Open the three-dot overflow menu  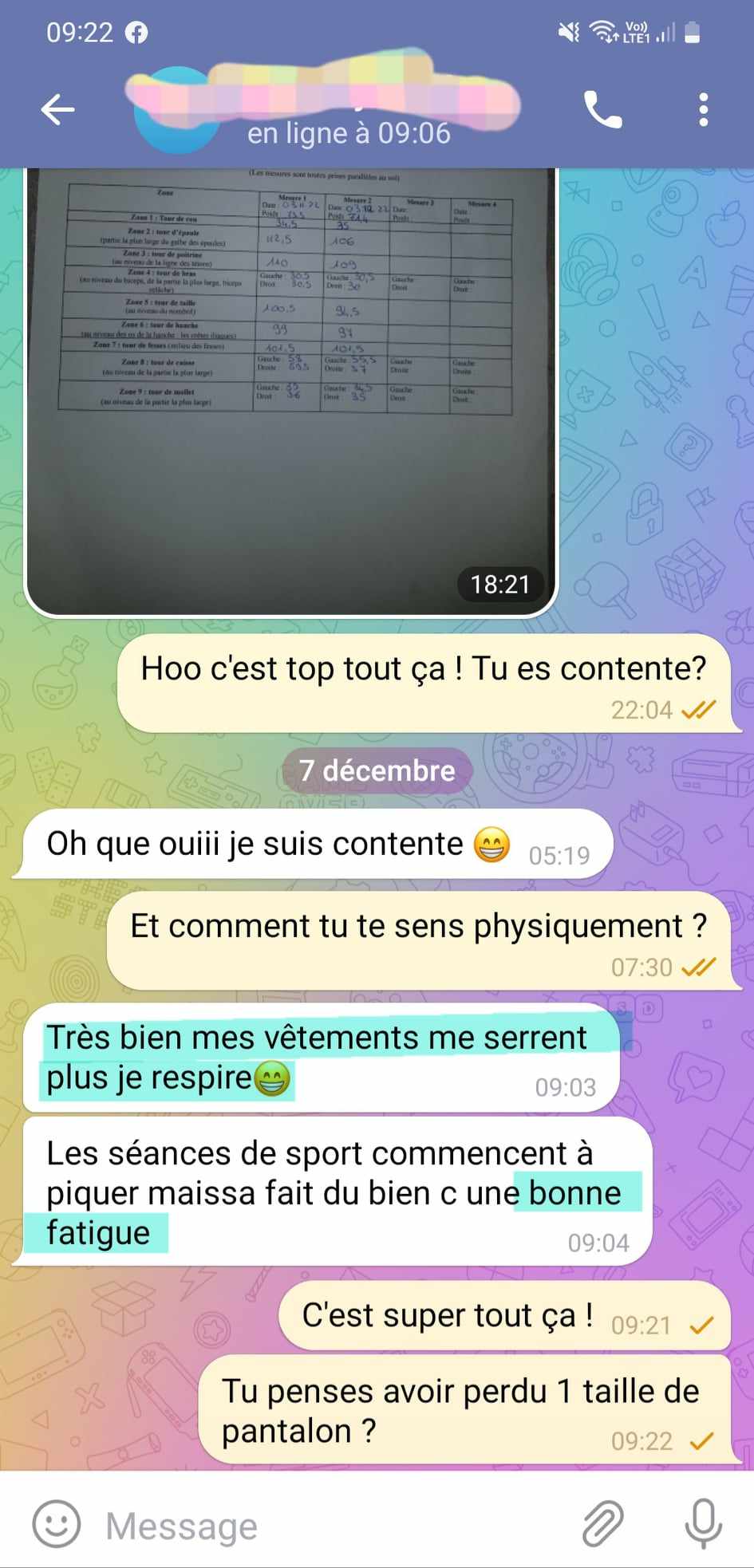click(x=703, y=110)
